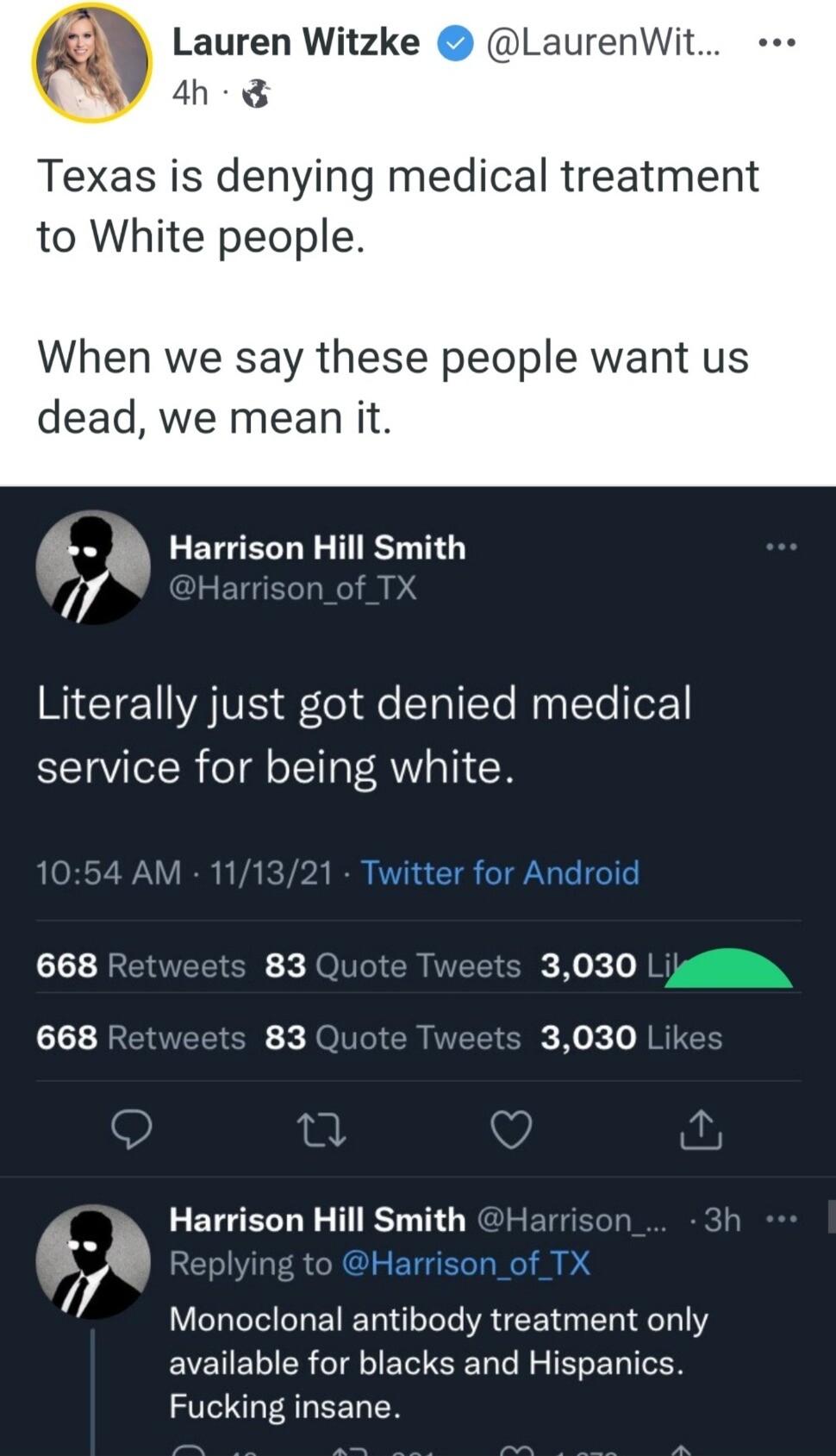The image size is (836, 1456).
Task: Open Lauren Witzke's profile from her name
Action: 296,42
